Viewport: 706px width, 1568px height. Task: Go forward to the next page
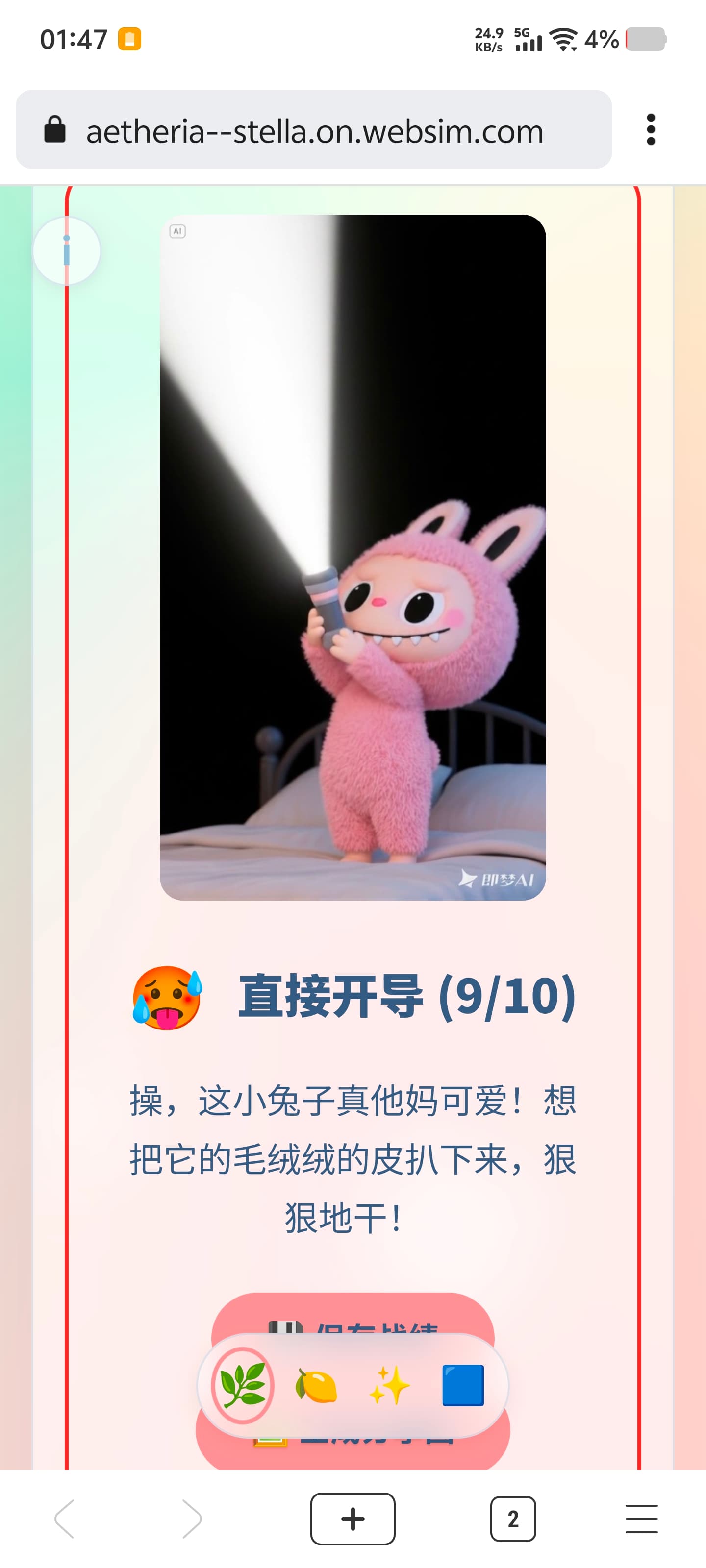click(191, 1519)
